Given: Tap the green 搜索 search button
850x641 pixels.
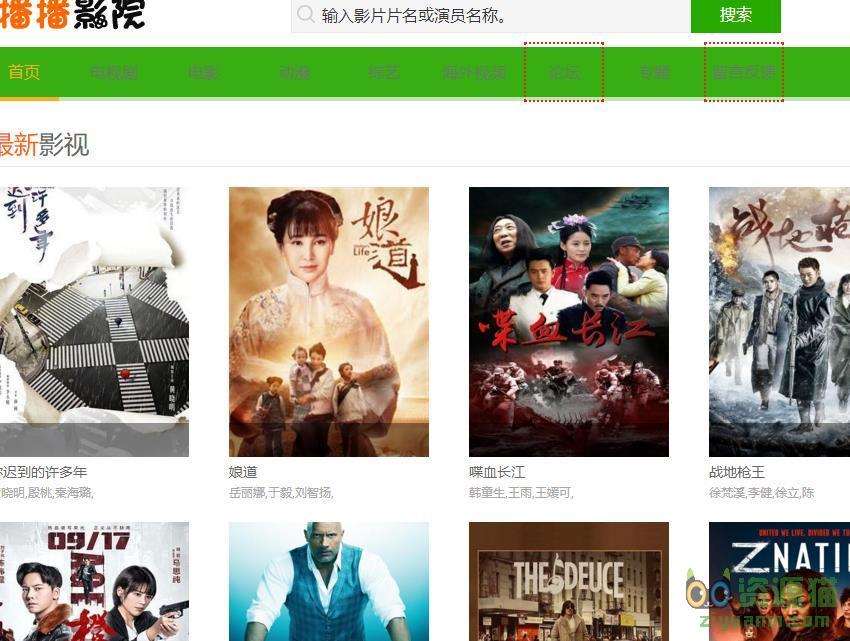Looking at the screenshot, I should tap(735, 16).
